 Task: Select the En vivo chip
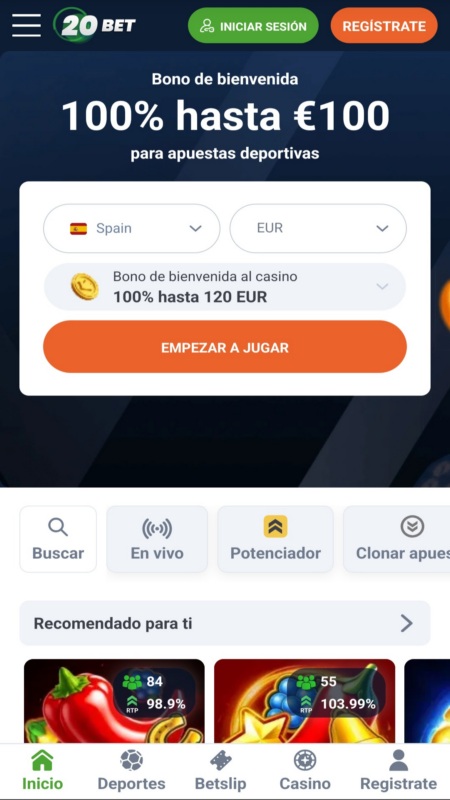(x=157, y=539)
